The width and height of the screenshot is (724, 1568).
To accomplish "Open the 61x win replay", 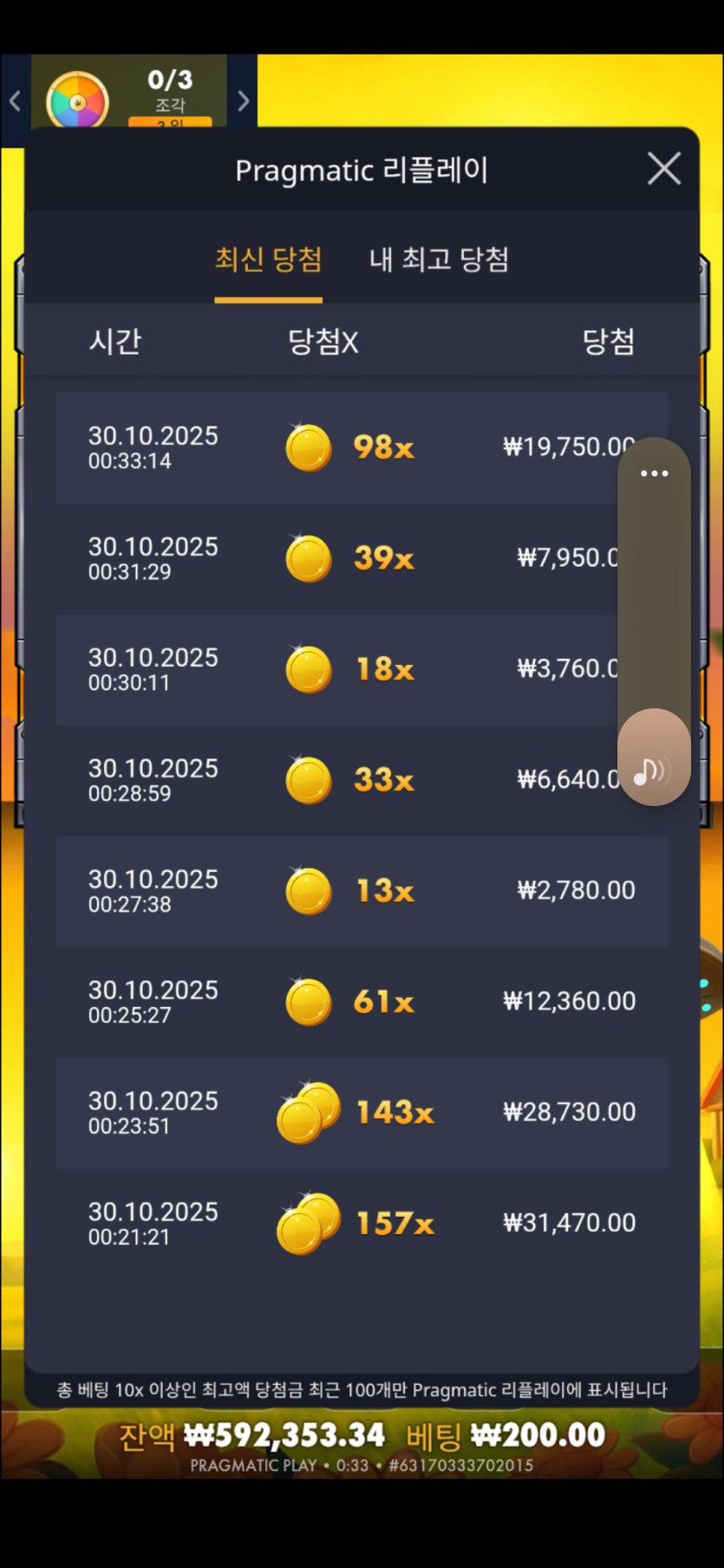I will (x=362, y=1002).
